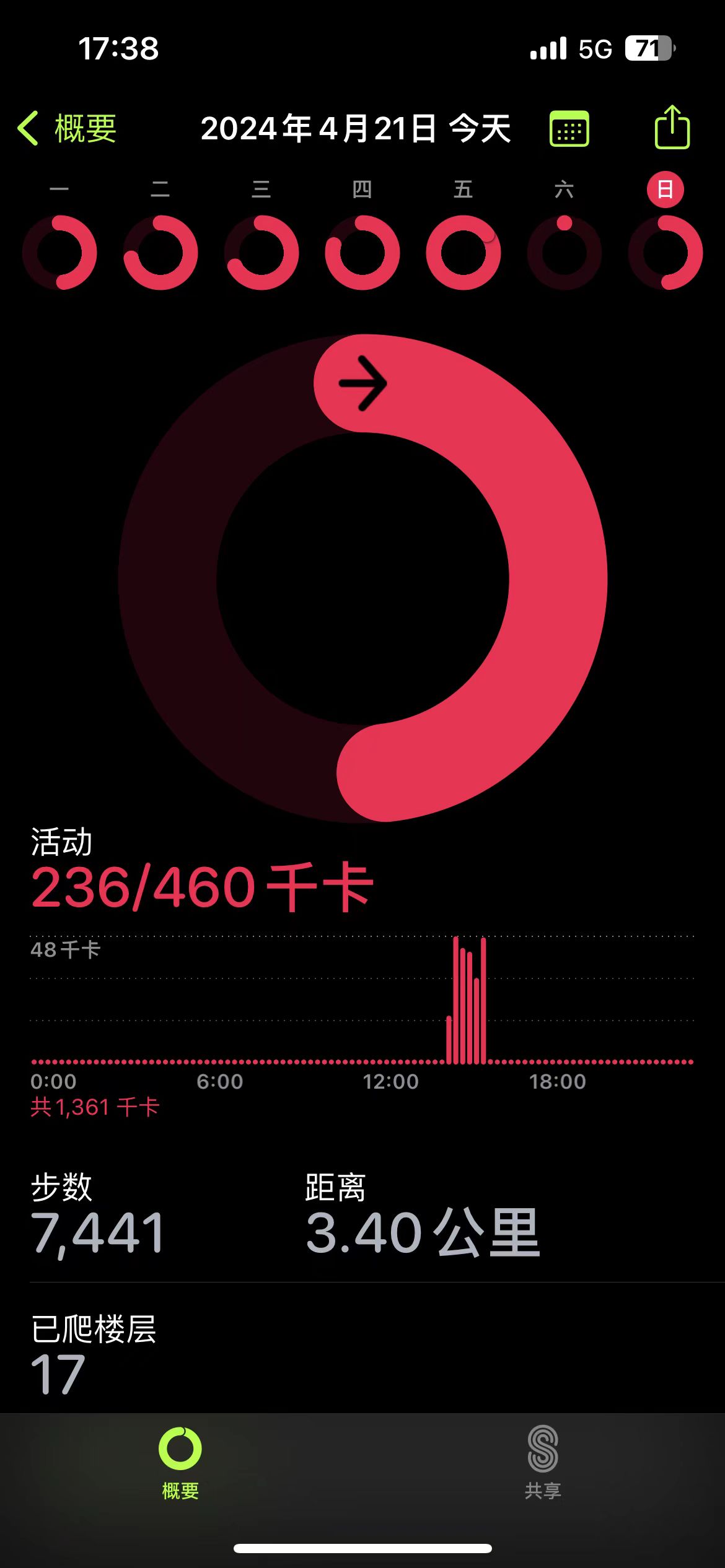Select Thursday (四) activity ring
Screen dimensions: 725x1568
coord(362,252)
